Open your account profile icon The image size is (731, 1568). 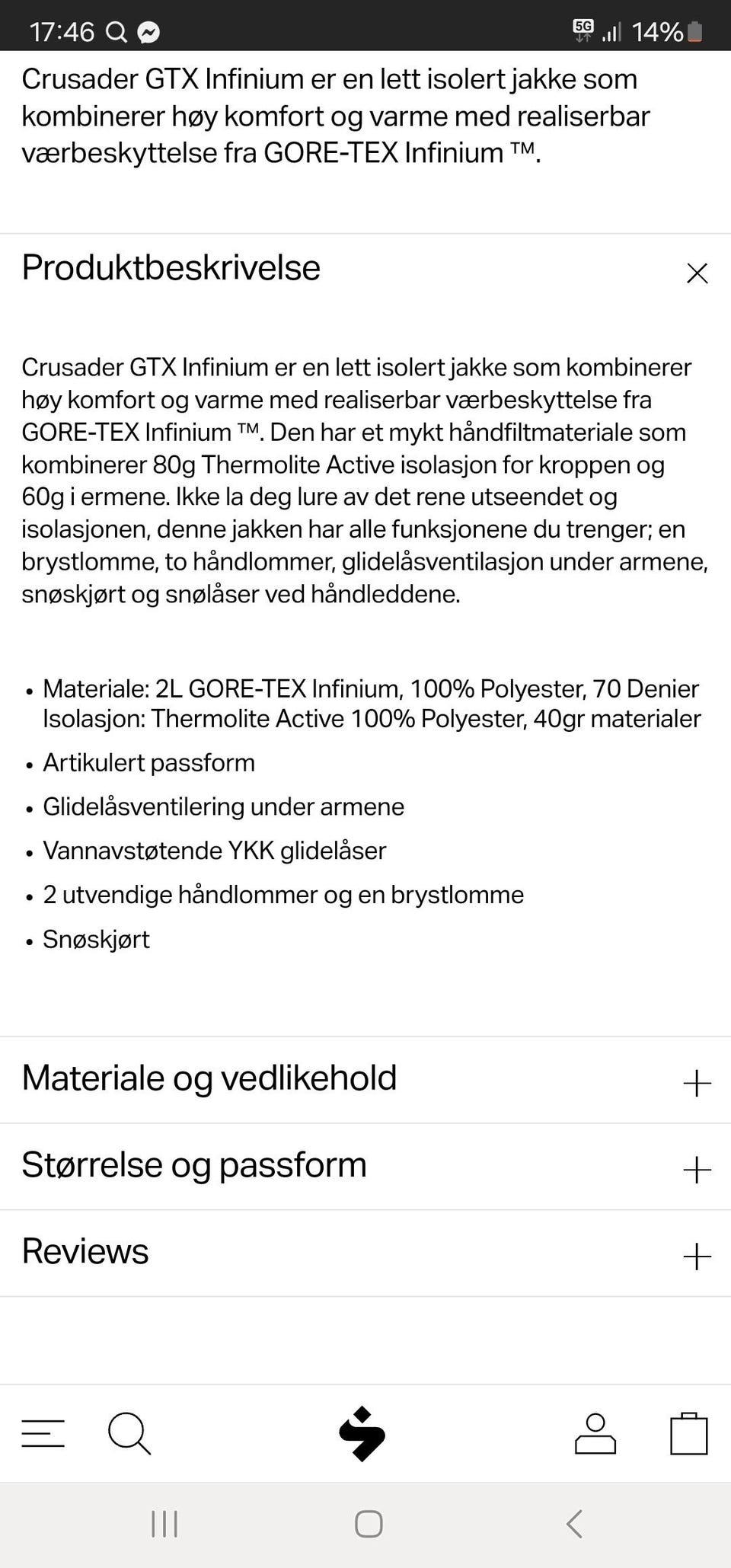pyautogui.click(x=595, y=1434)
